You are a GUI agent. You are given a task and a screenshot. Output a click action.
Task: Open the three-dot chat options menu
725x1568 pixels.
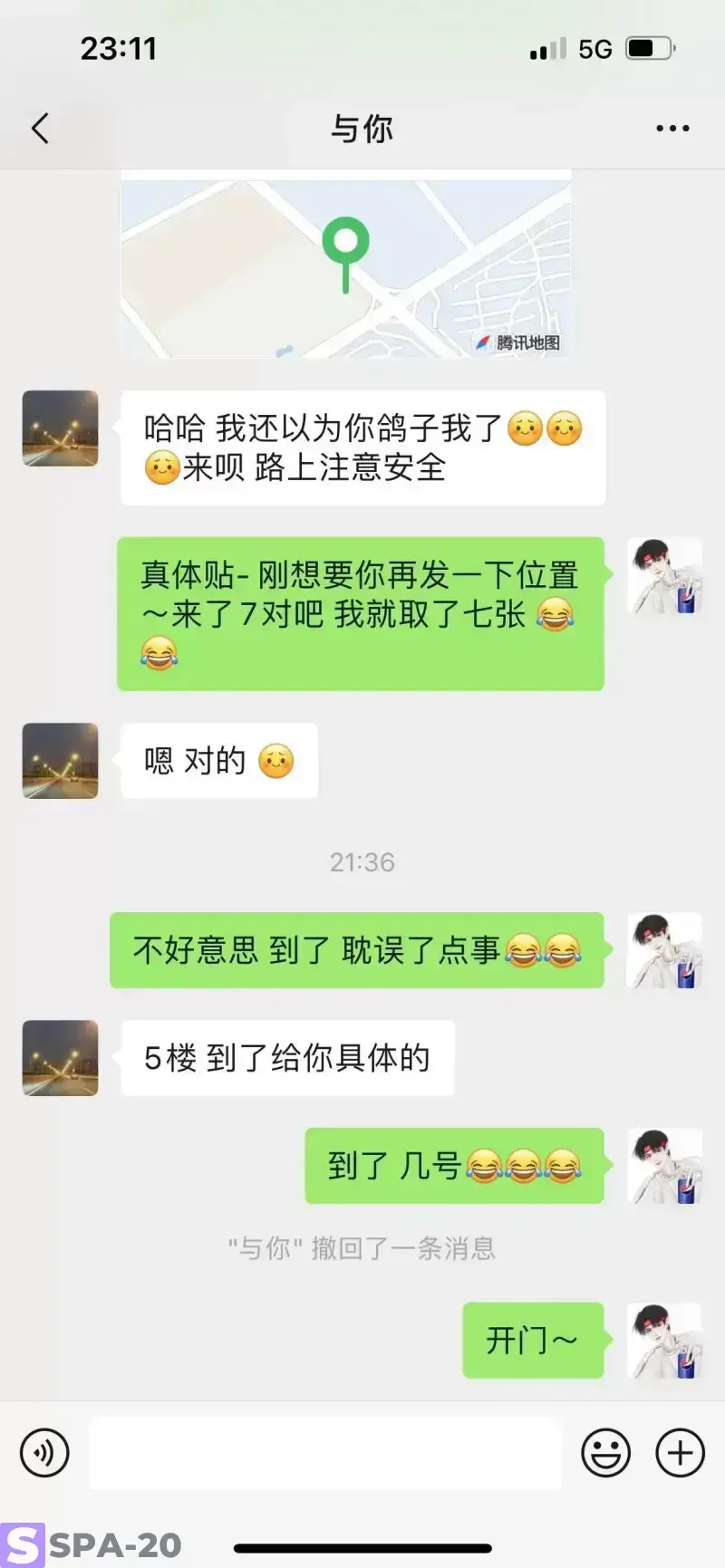[672, 129]
